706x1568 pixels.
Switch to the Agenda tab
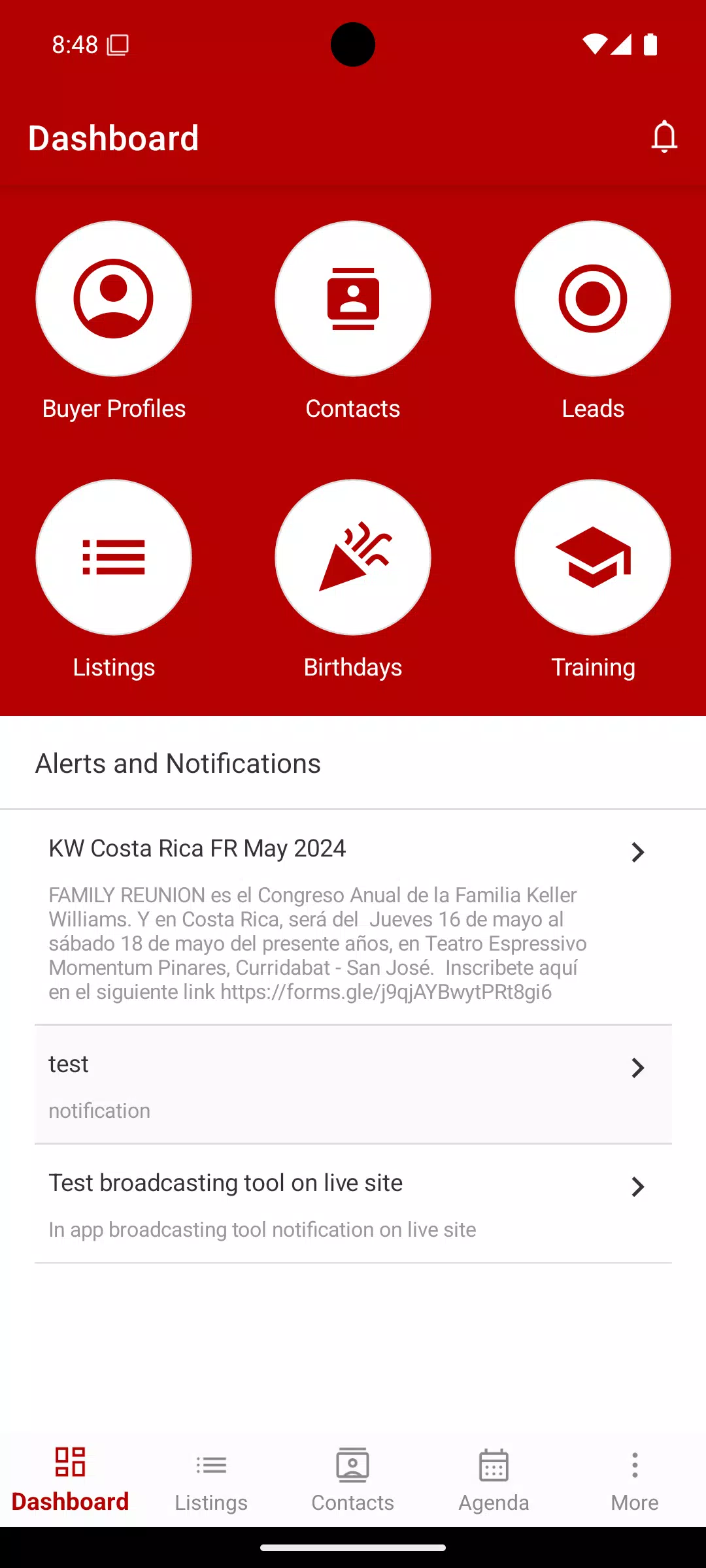[x=494, y=1479]
